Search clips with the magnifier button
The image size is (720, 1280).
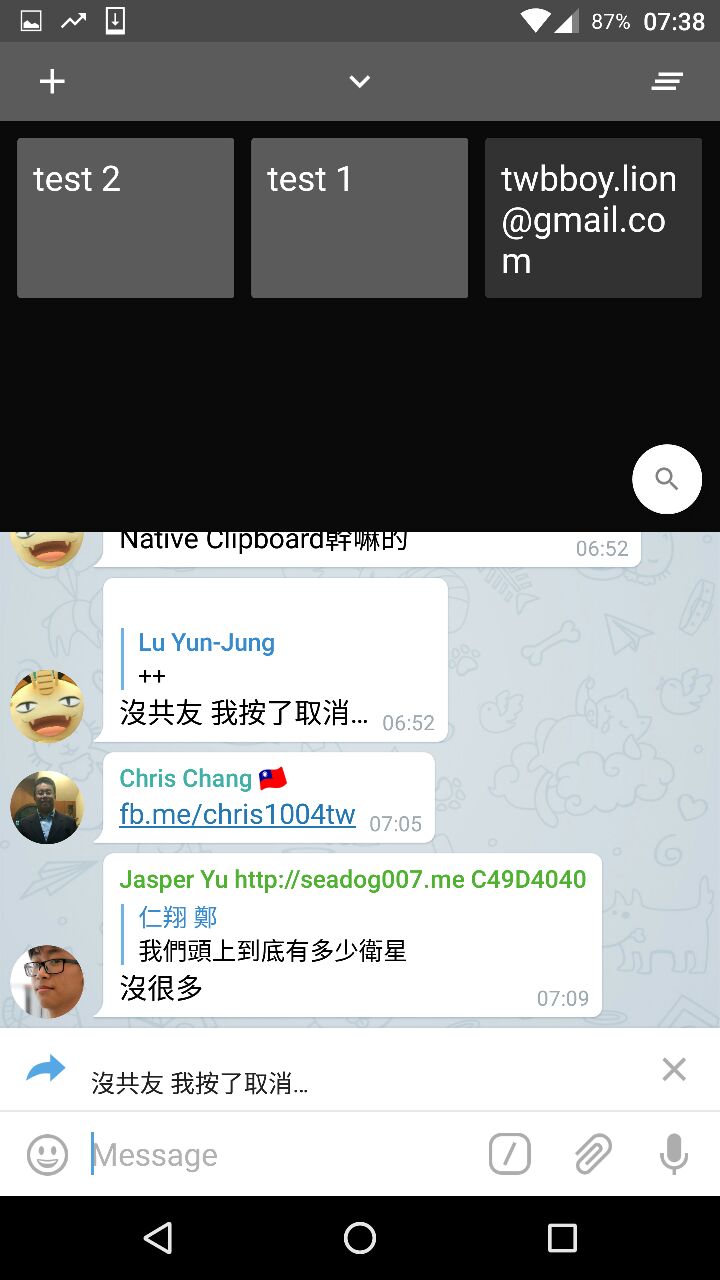pos(667,479)
